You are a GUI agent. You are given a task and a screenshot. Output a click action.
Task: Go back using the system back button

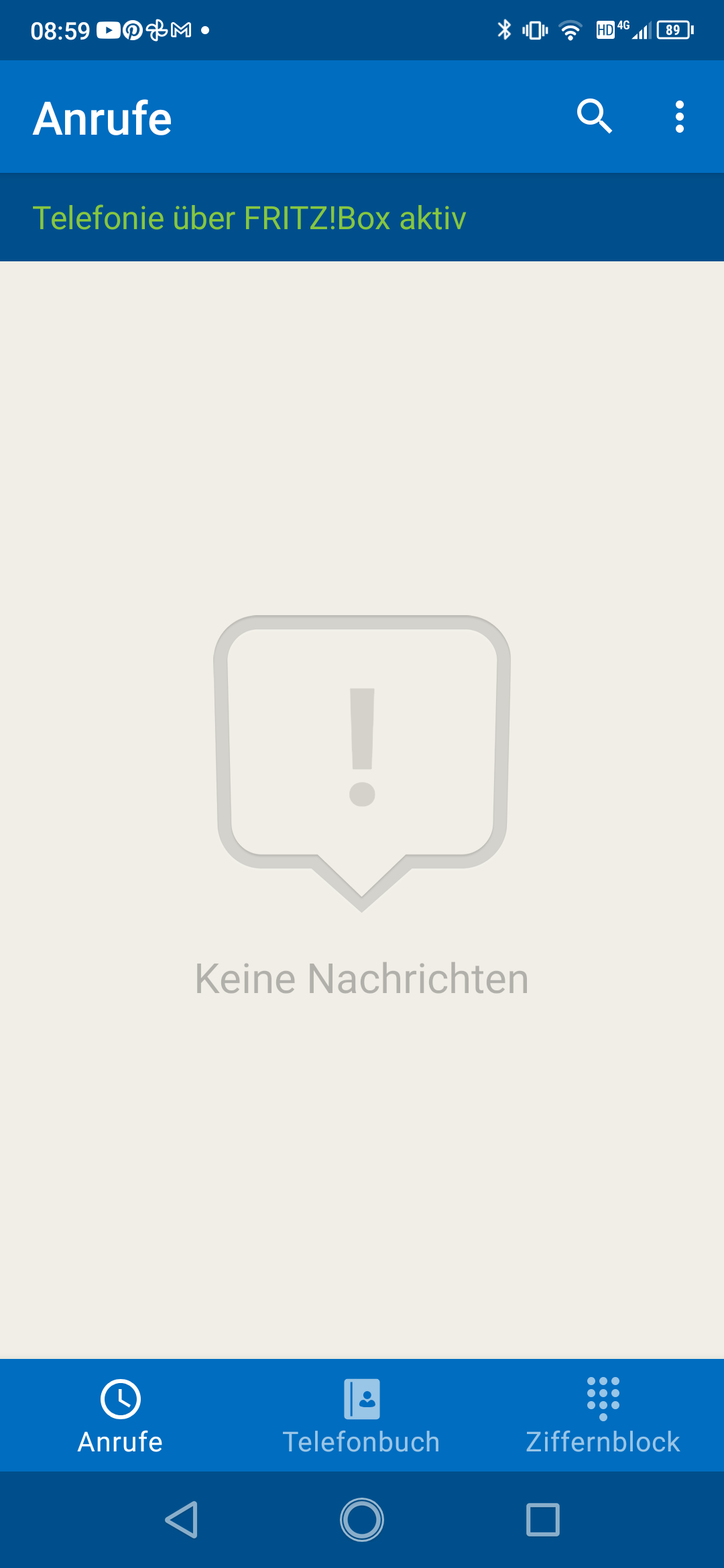181,1520
